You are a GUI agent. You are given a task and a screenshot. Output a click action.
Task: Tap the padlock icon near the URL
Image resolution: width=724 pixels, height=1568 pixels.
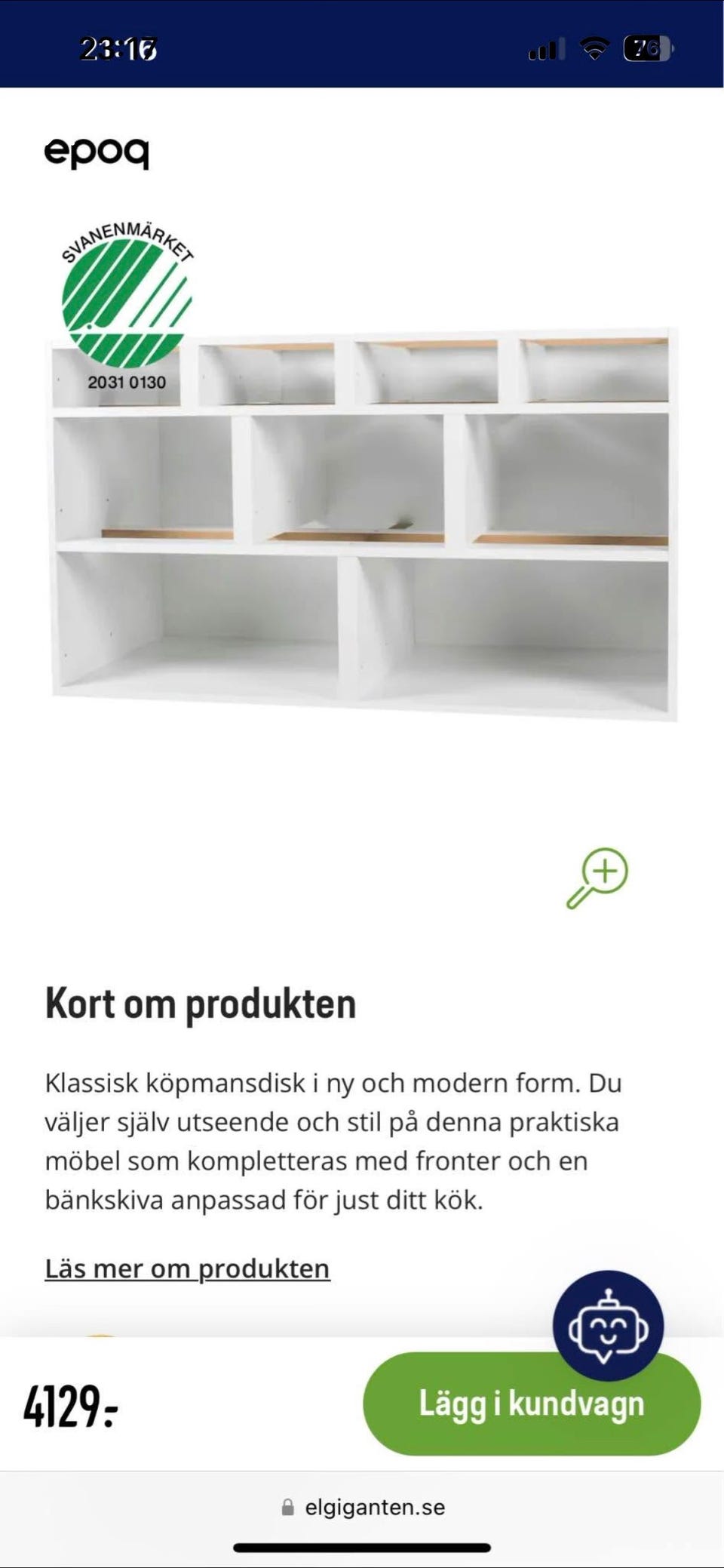[287, 1508]
